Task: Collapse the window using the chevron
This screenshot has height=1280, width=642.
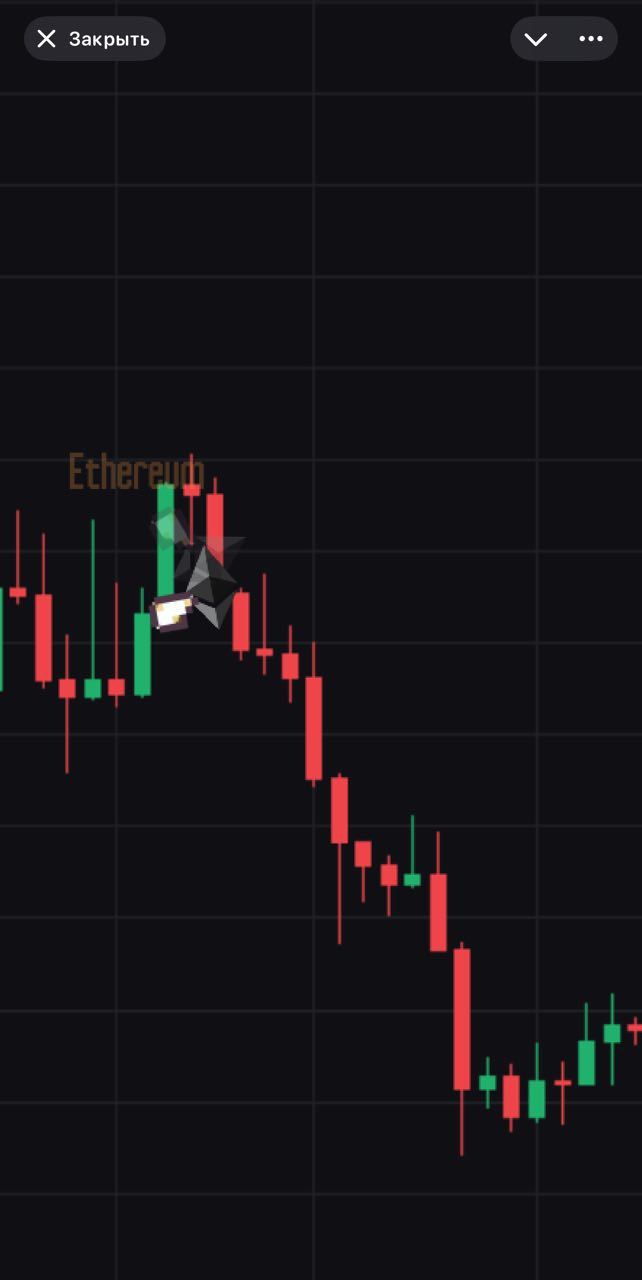Action: point(536,39)
